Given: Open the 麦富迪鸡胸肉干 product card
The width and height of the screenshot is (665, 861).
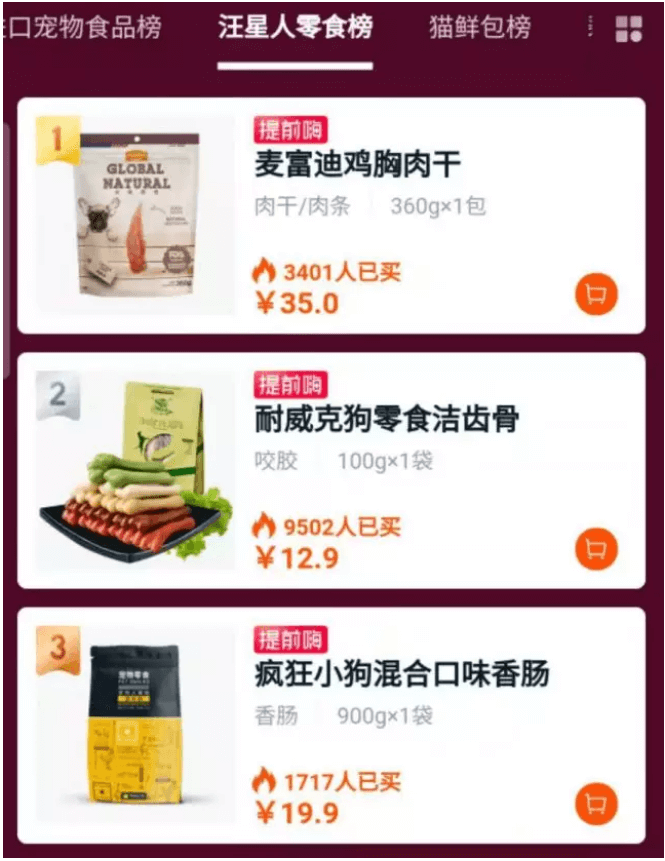Looking at the screenshot, I should (331, 215).
